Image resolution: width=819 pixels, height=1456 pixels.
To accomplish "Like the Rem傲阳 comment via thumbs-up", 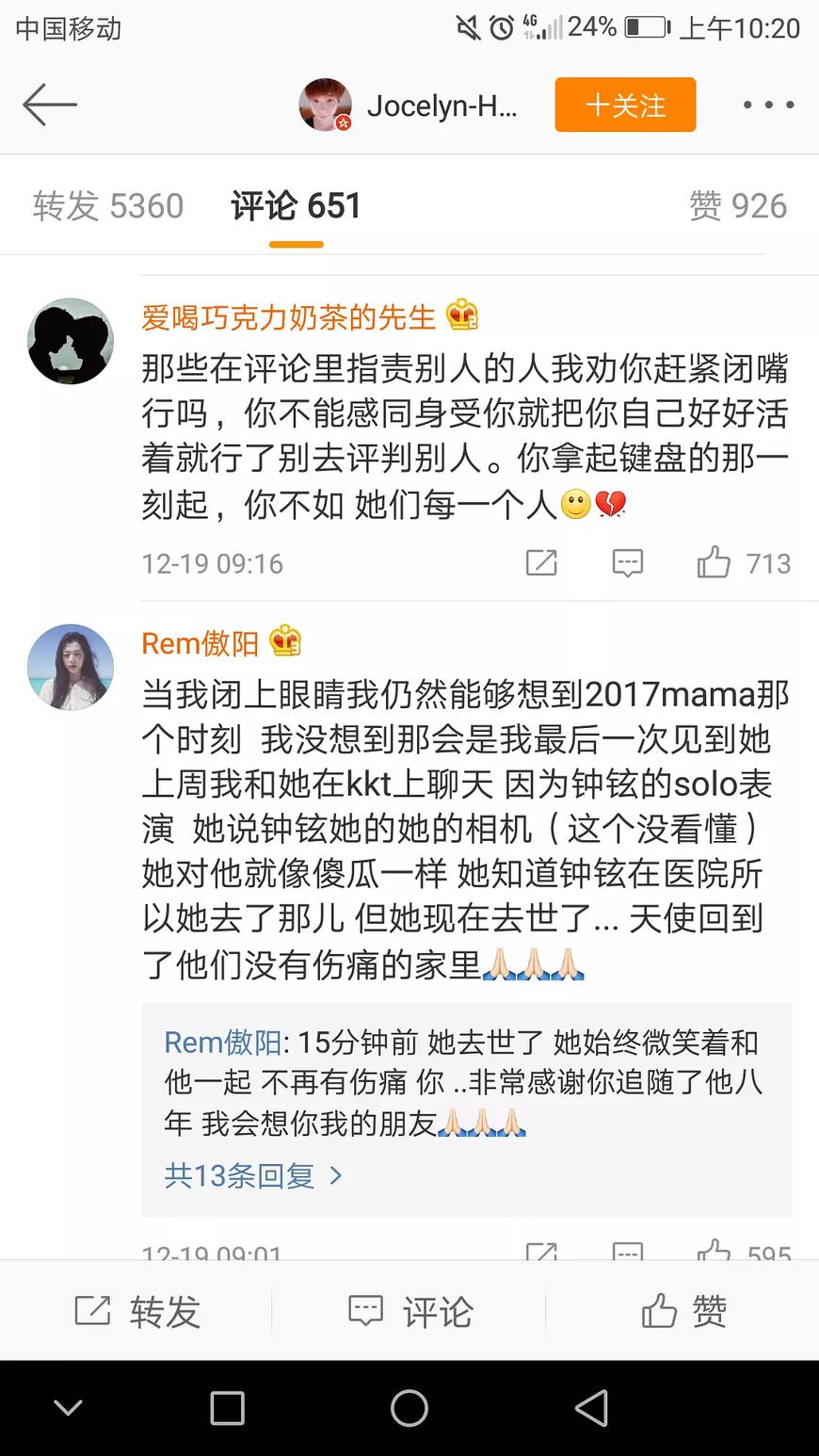I will [x=715, y=1253].
